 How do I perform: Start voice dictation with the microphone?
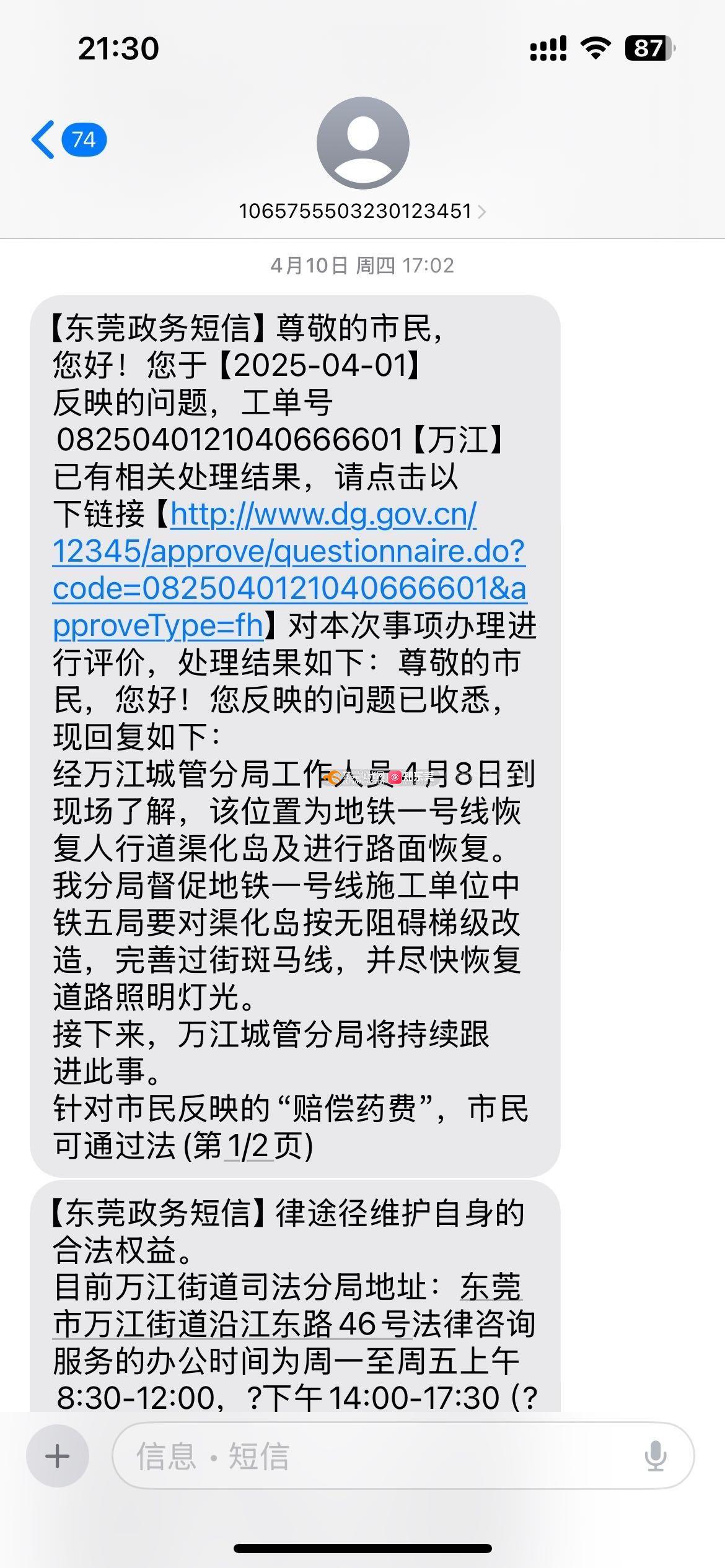(655, 1456)
